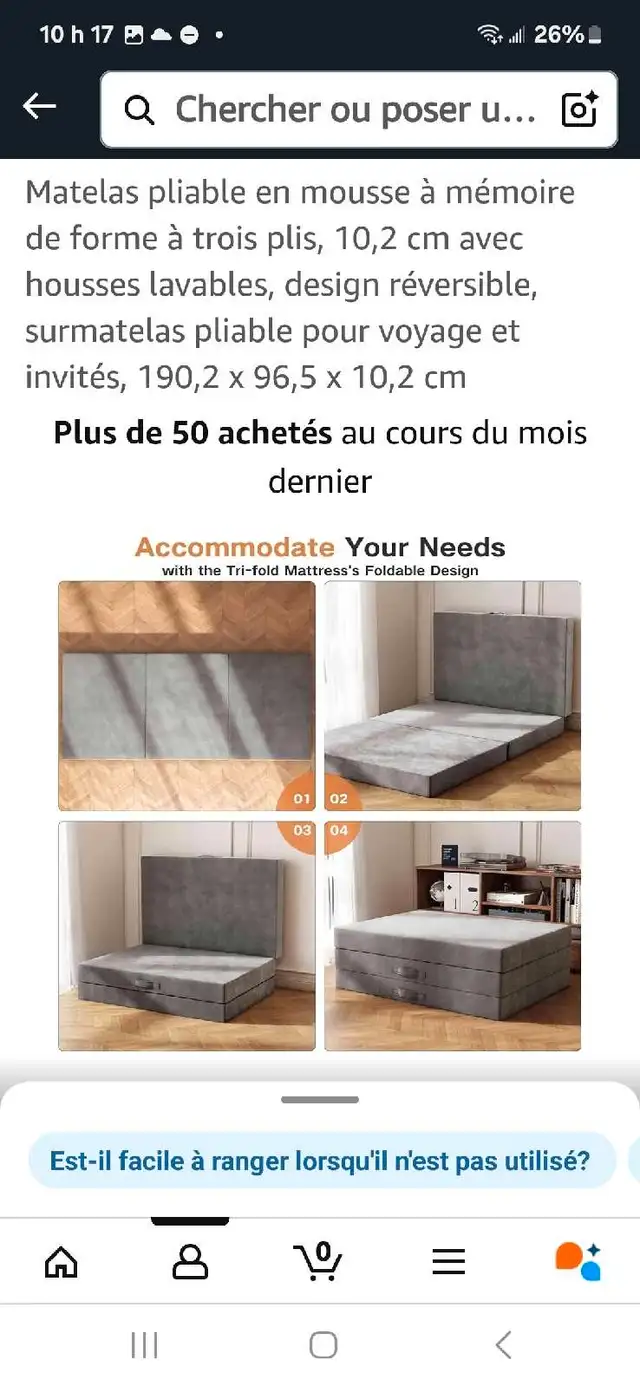Tap the system home button

322,1345
